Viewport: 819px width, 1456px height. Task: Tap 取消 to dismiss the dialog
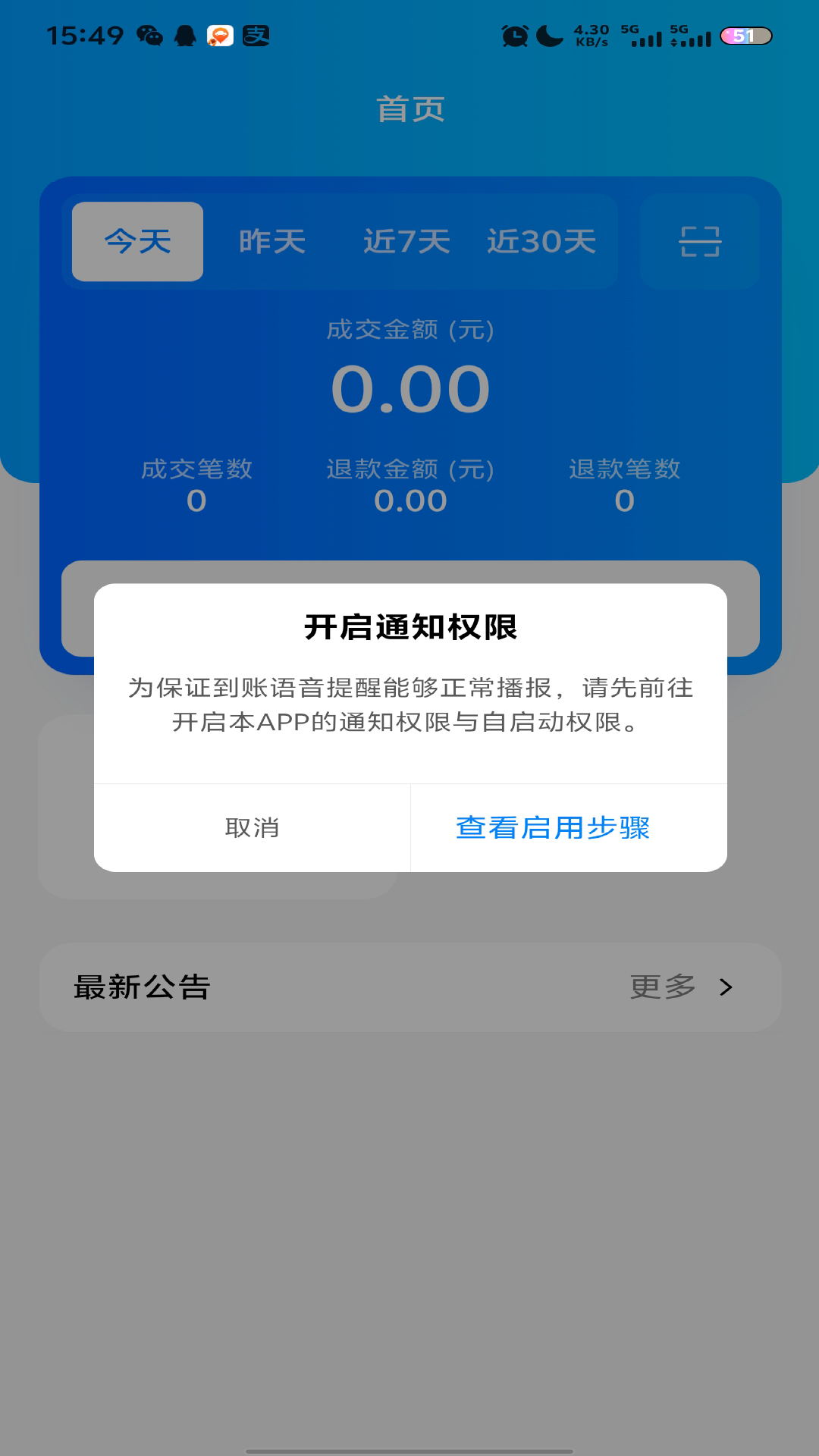point(252,827)
